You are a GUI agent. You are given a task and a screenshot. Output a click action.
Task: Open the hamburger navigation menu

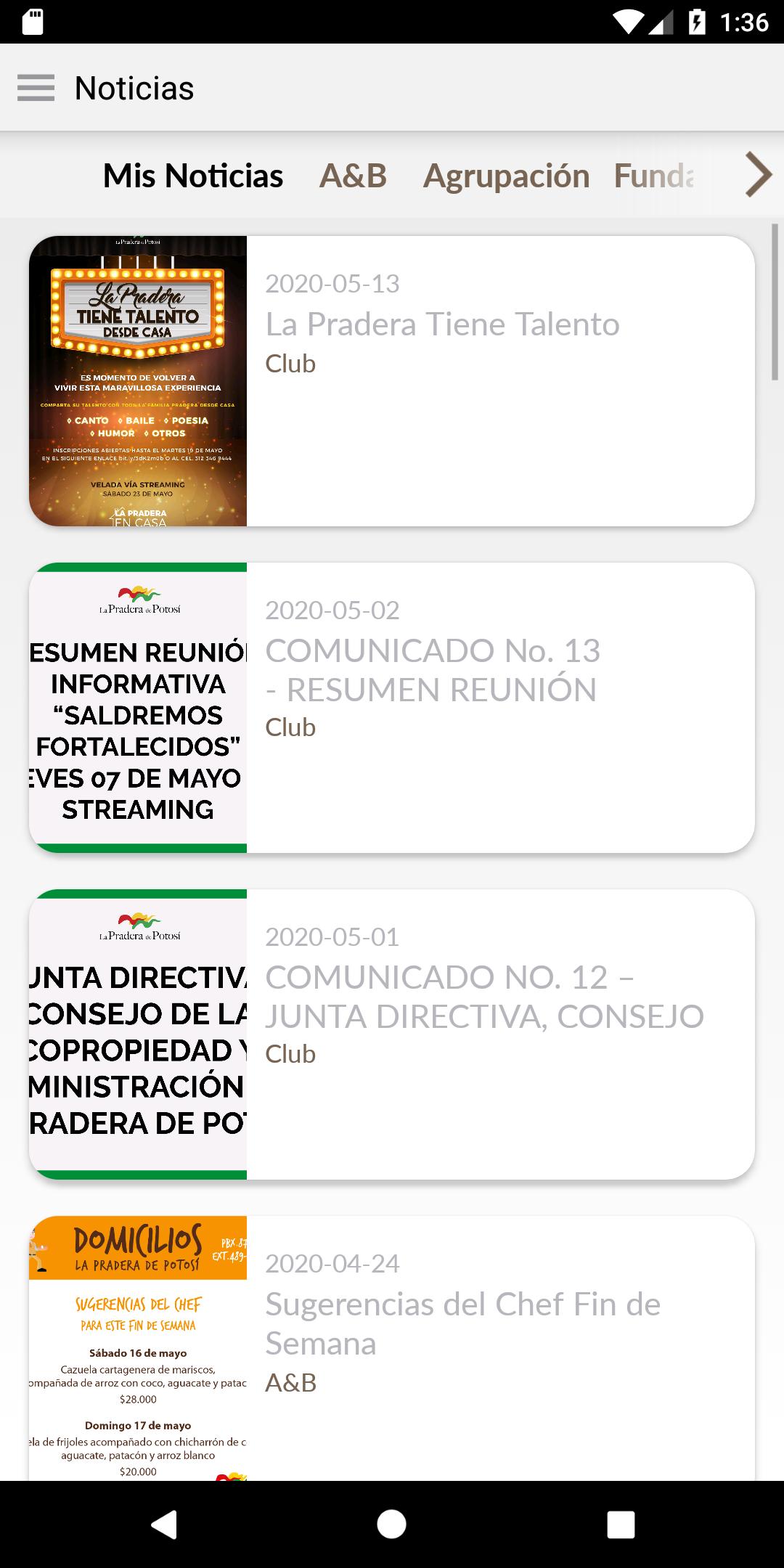36,88
